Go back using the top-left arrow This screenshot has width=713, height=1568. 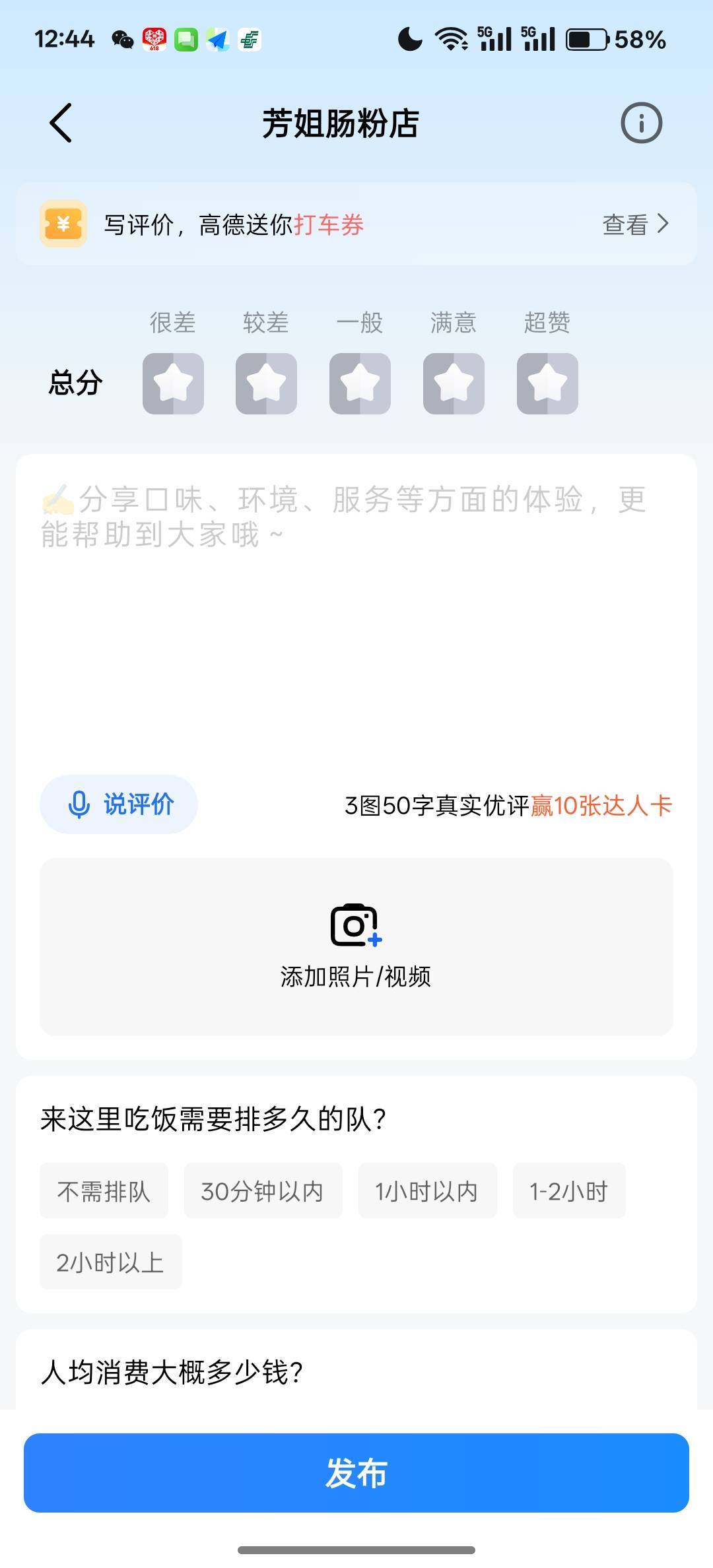coord(61,123)
